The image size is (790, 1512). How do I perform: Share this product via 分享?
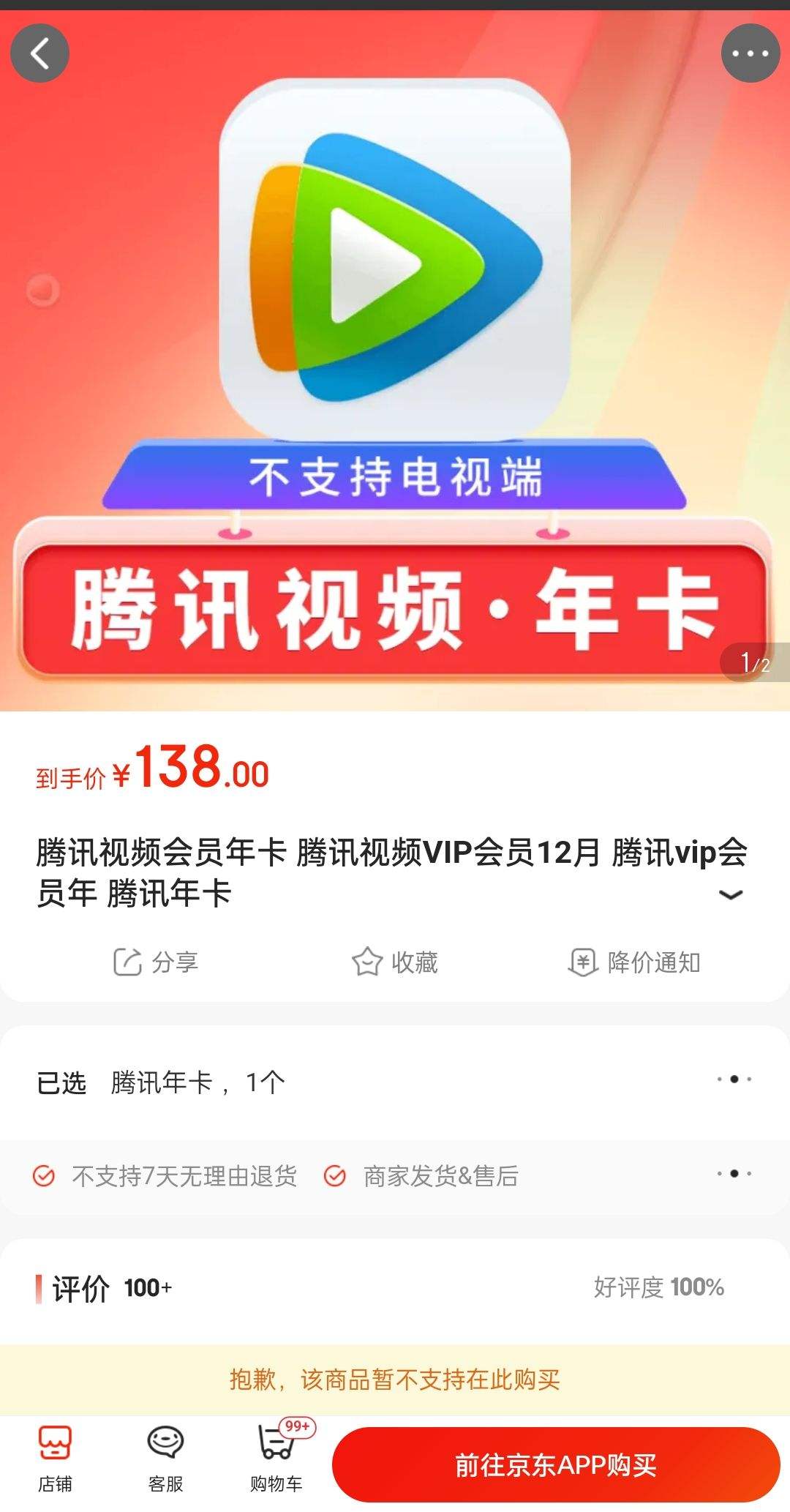click(x=156, y=962)
